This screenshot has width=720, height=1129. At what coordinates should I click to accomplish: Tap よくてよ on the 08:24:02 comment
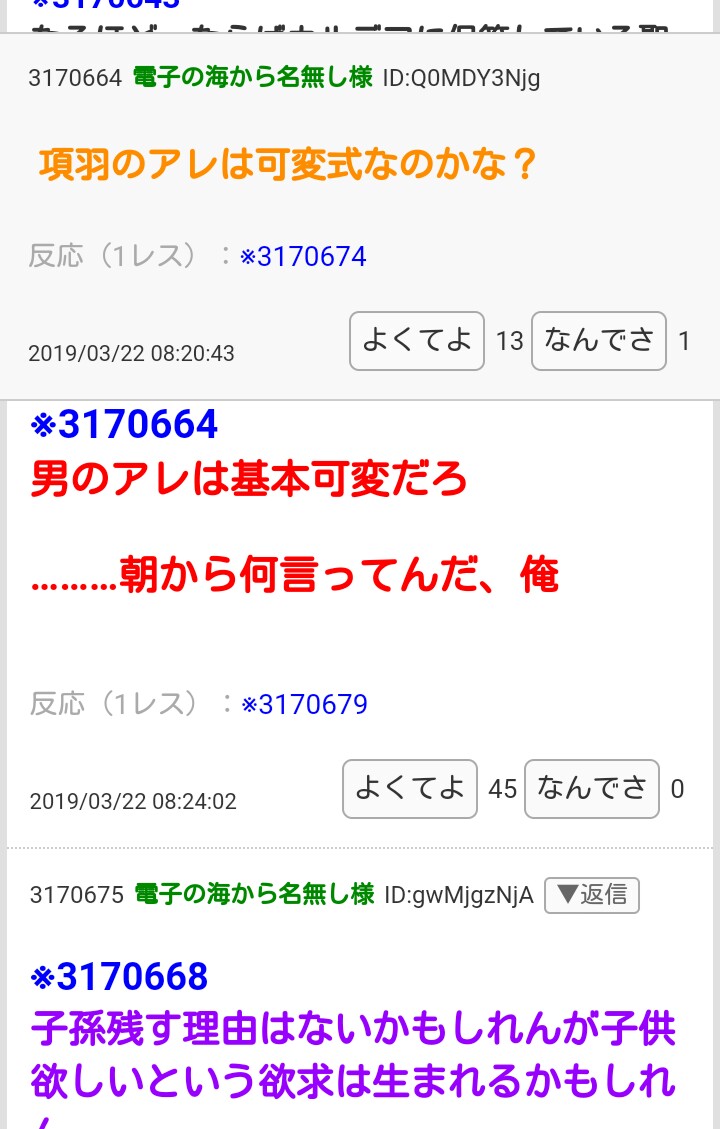410,789
